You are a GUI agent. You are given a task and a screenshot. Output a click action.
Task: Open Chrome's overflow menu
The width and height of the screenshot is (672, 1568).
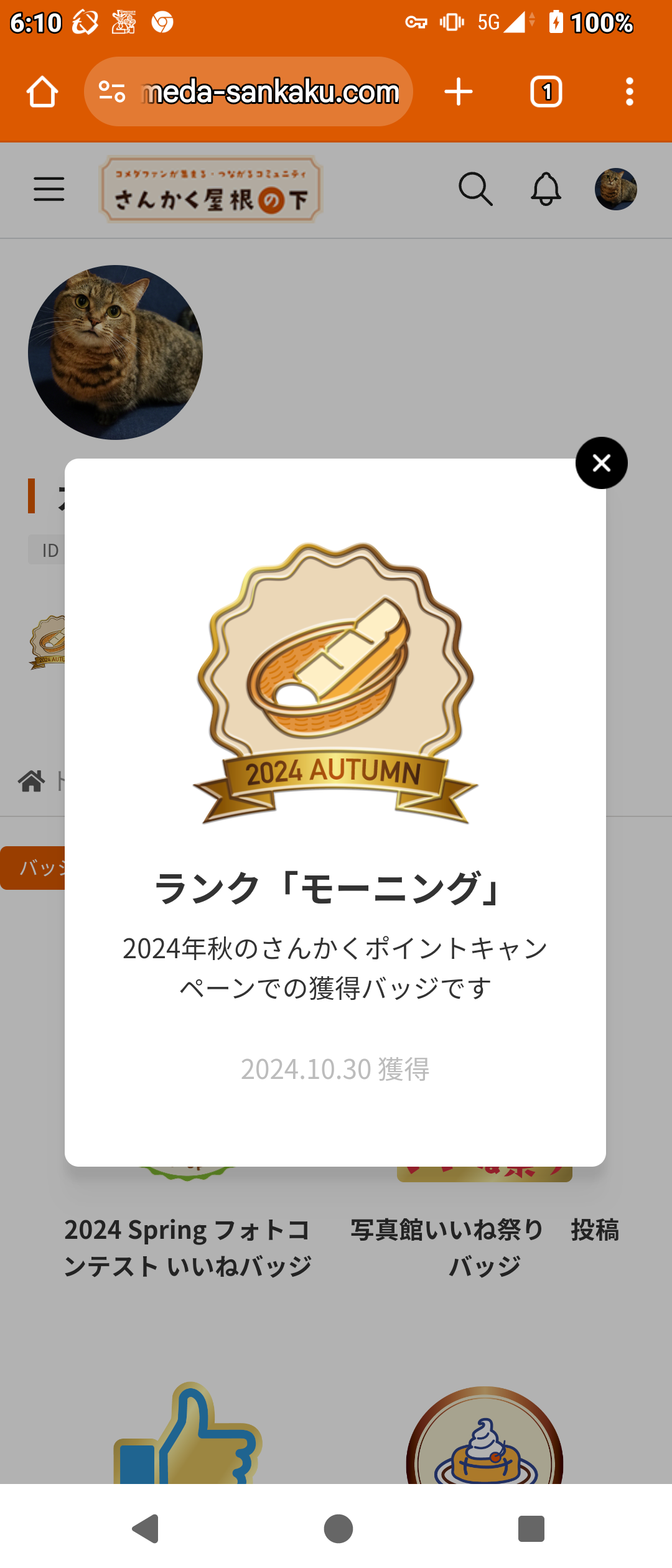coord(630,92)
